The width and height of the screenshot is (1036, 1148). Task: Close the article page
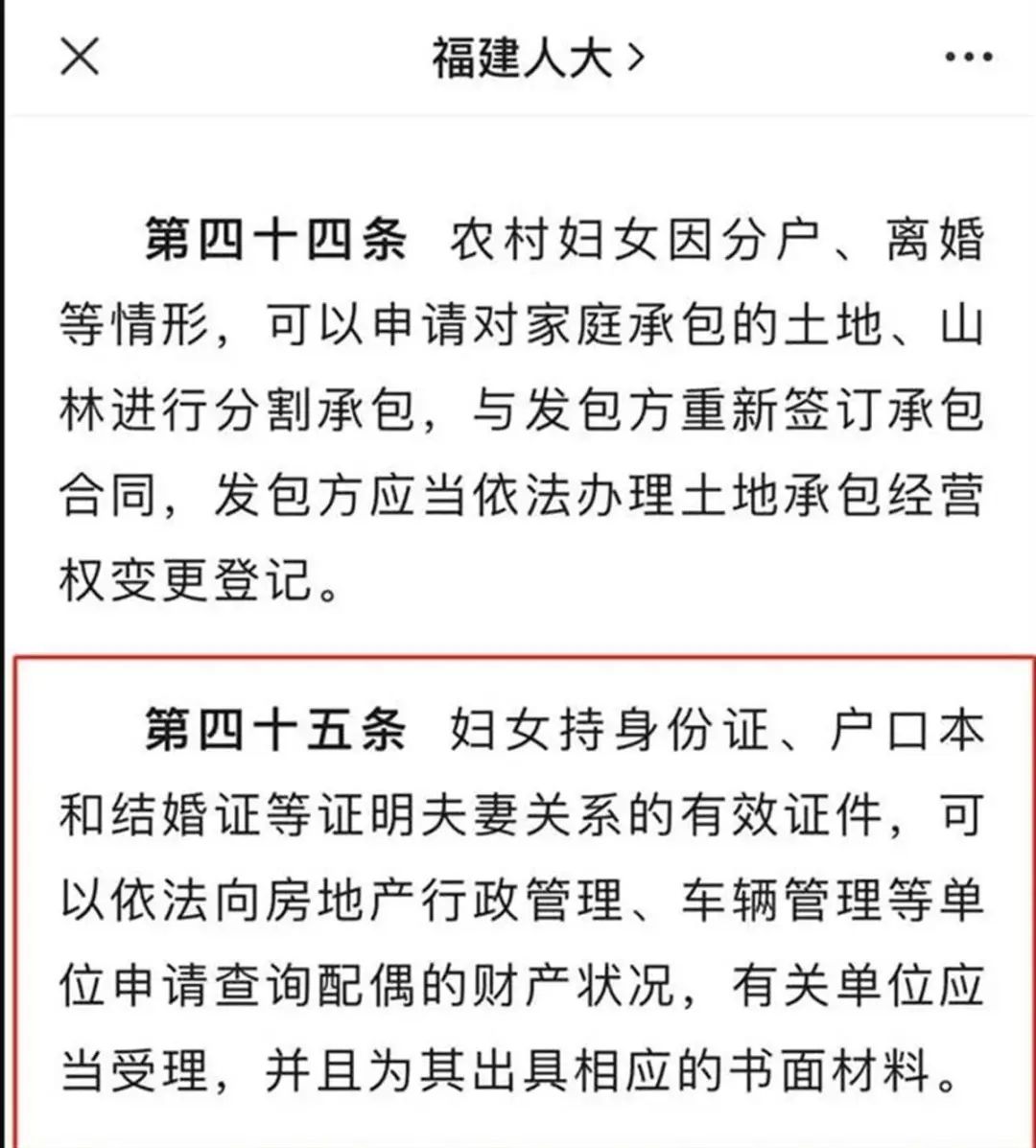[x=80, y=57]
